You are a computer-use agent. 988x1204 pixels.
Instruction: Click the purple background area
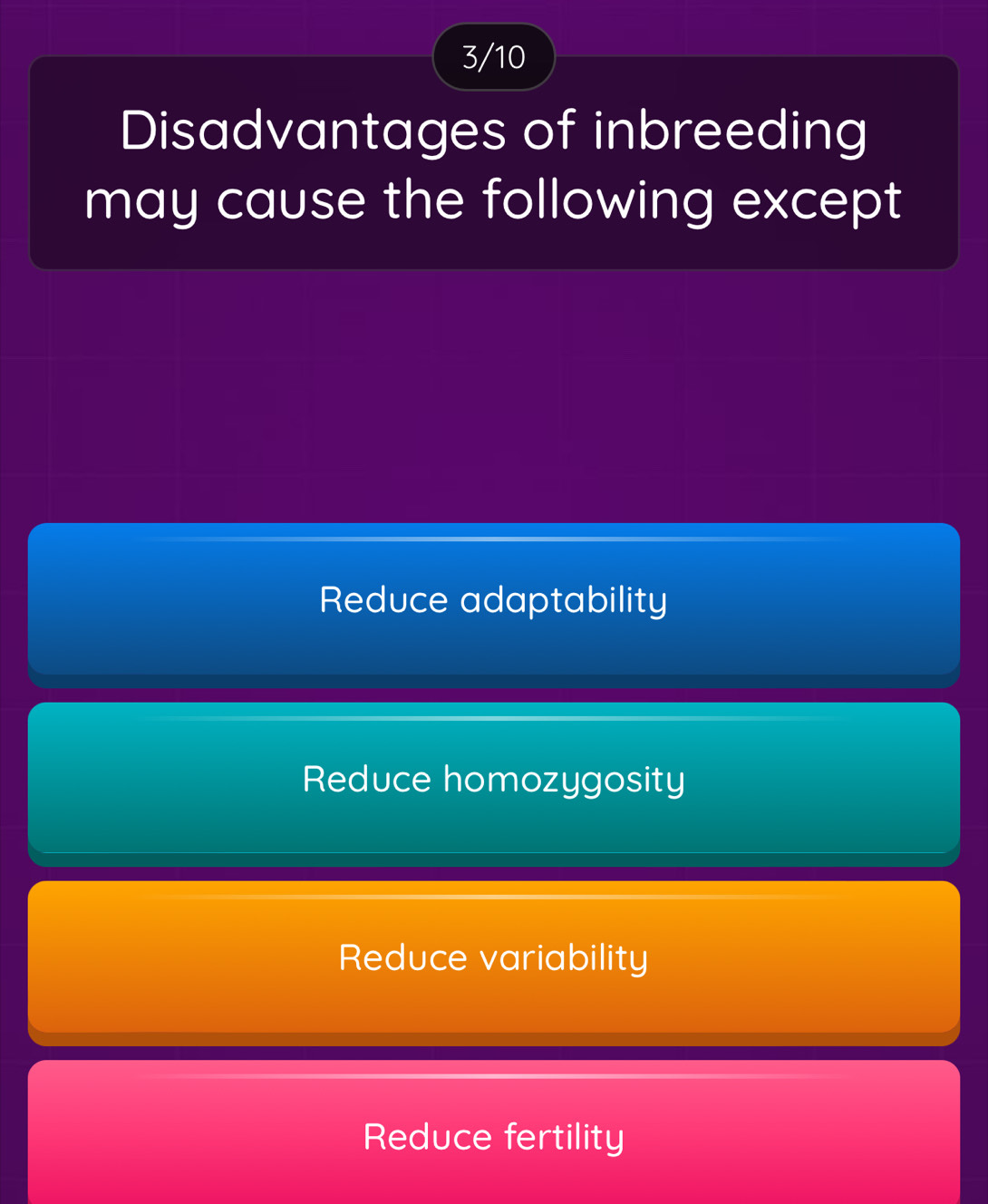(494, 390)
